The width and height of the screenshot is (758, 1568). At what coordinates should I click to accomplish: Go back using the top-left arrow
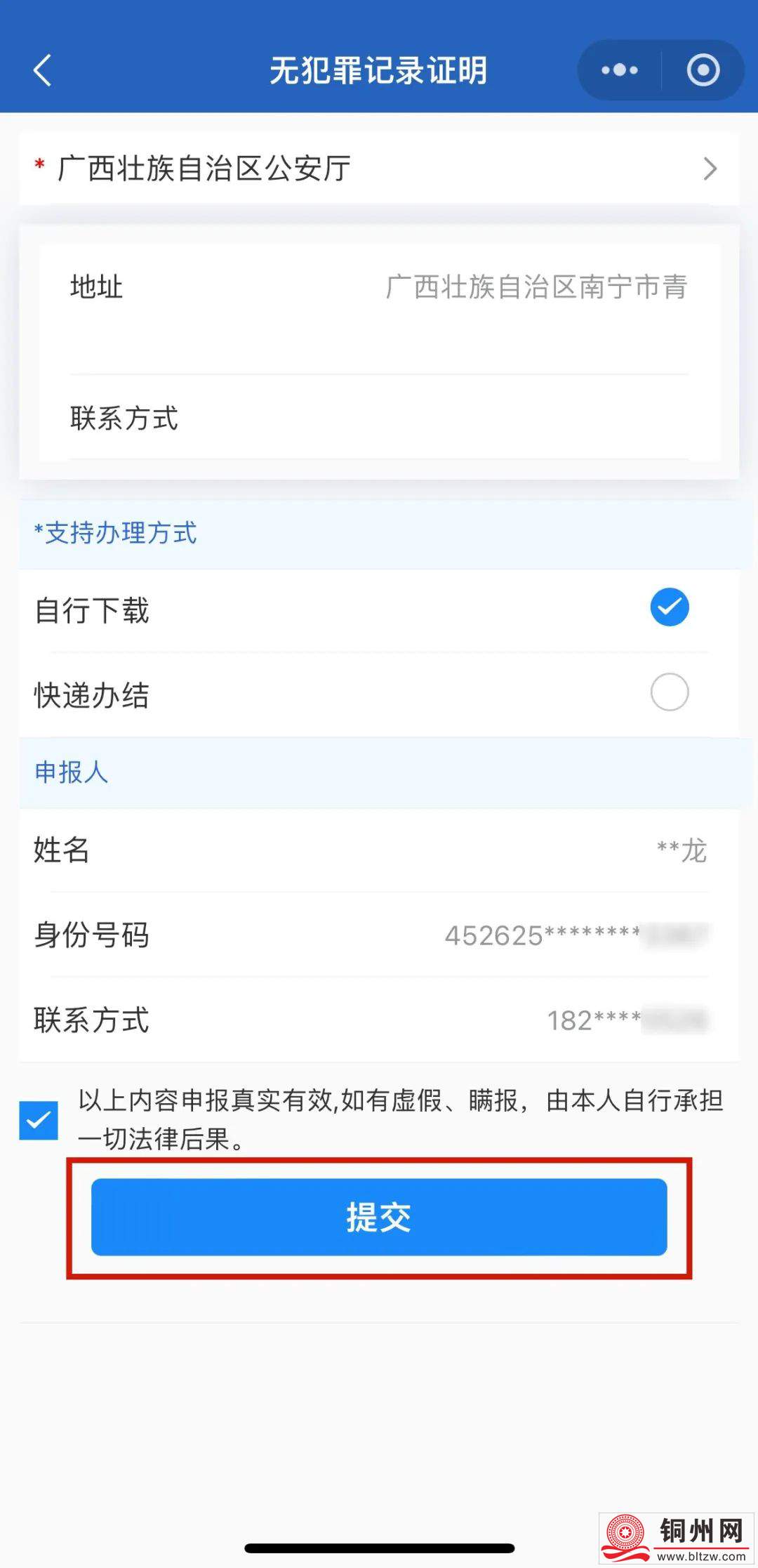(42, 70)
